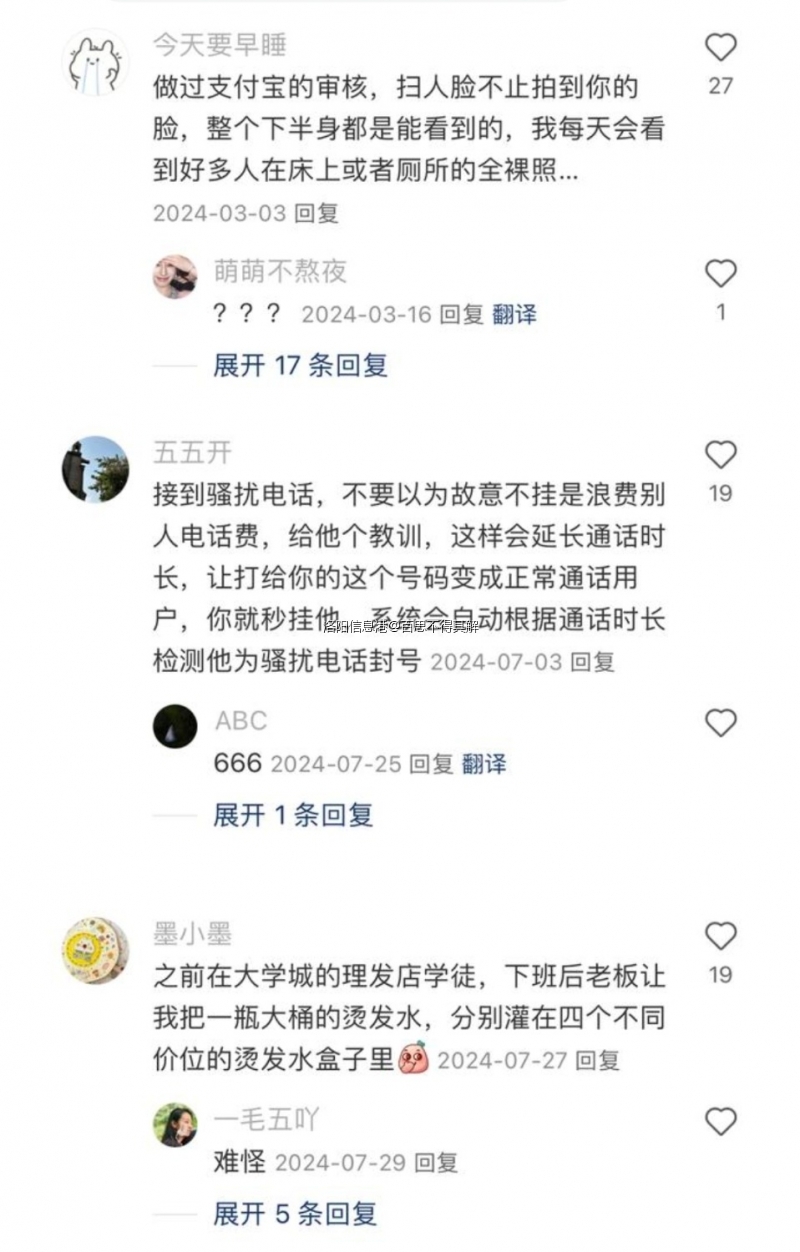Like ABC's 666 reply
The image size is (800, 1252).
[720, 722]
